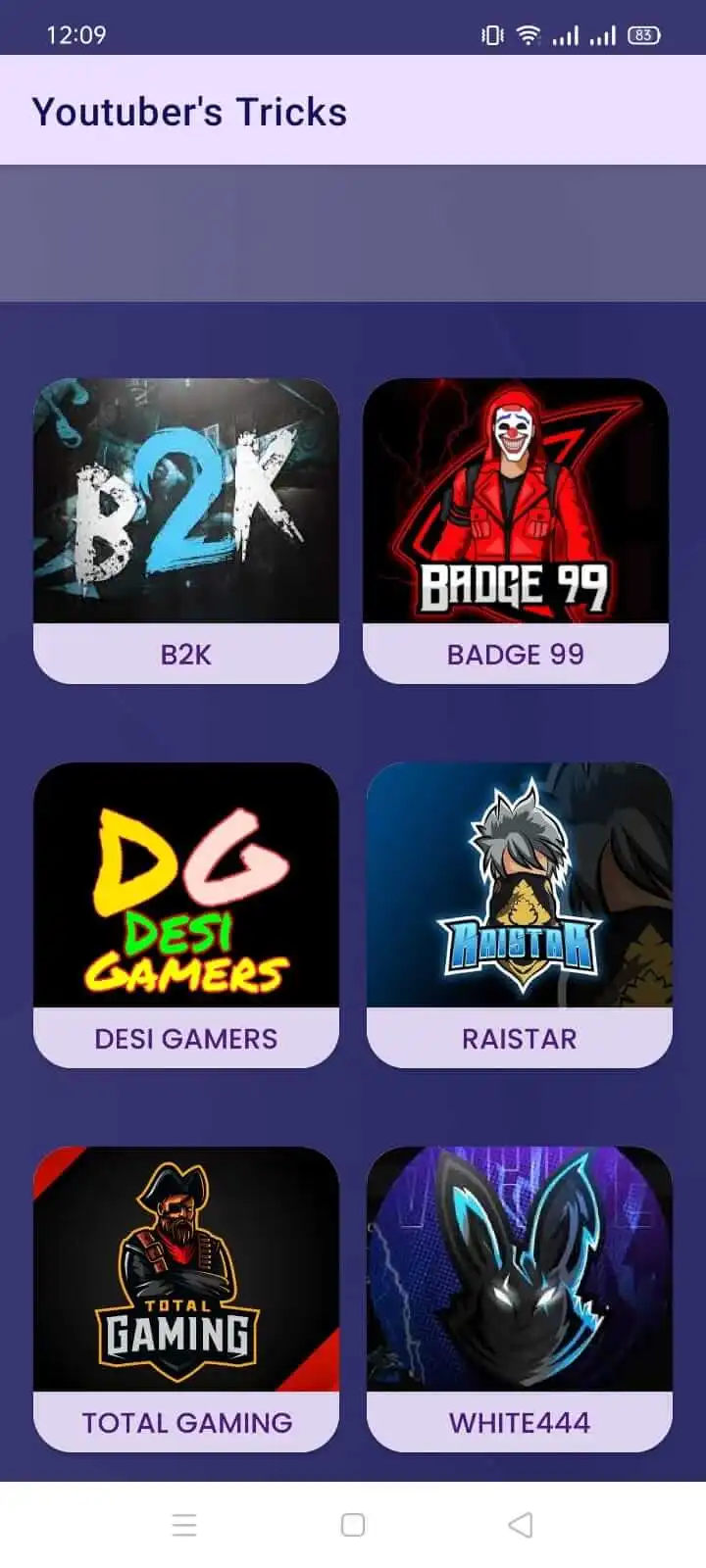Go back using the system back button
Screen dimensions: 706x1568
521,1525
